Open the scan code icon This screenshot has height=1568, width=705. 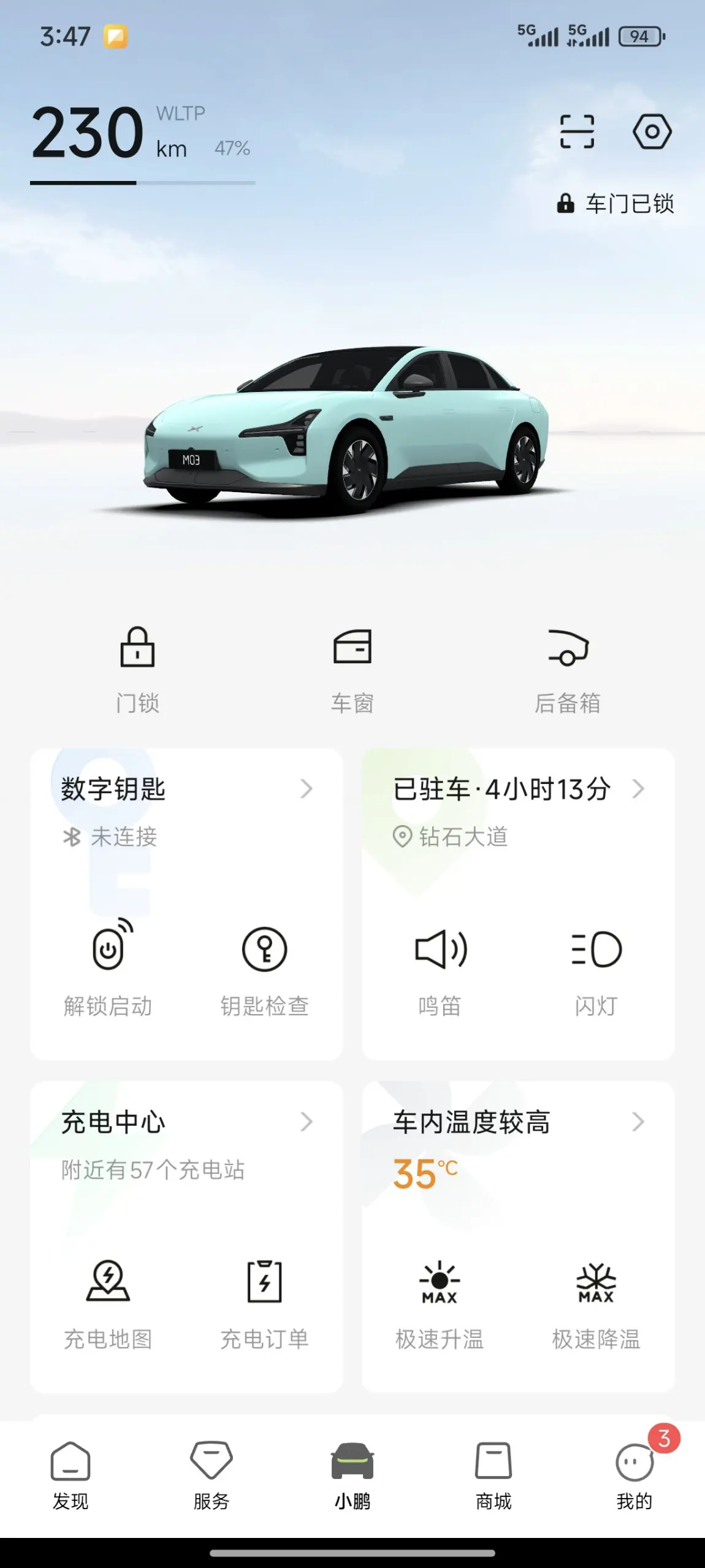pos(577,132)
